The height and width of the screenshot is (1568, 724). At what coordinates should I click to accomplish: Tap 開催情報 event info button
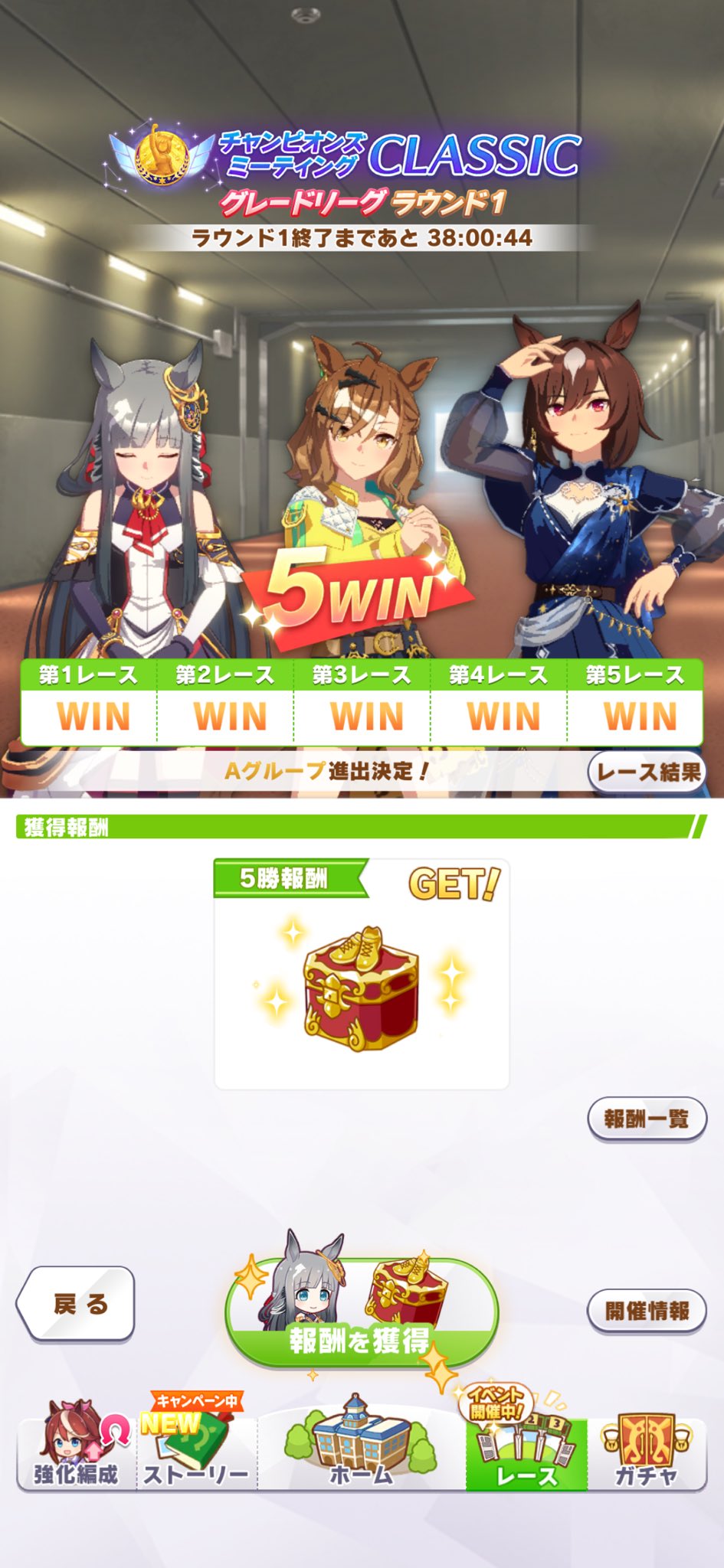coord(646,1311)
